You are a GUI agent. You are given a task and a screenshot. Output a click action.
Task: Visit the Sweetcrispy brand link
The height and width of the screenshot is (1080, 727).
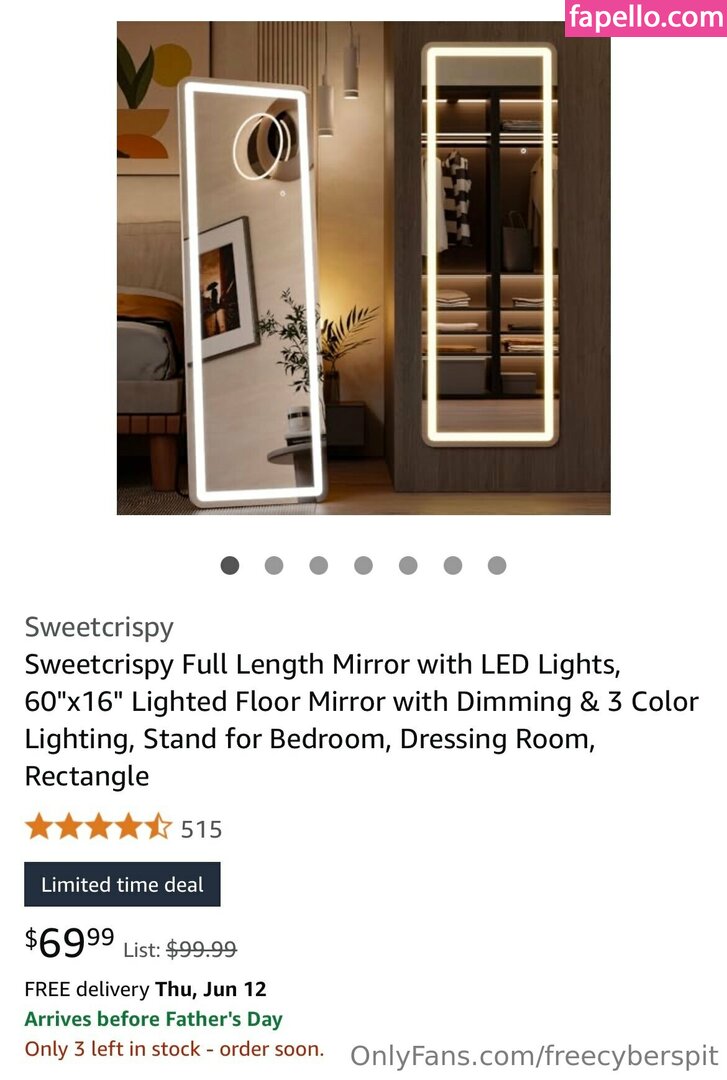[99, 627]
